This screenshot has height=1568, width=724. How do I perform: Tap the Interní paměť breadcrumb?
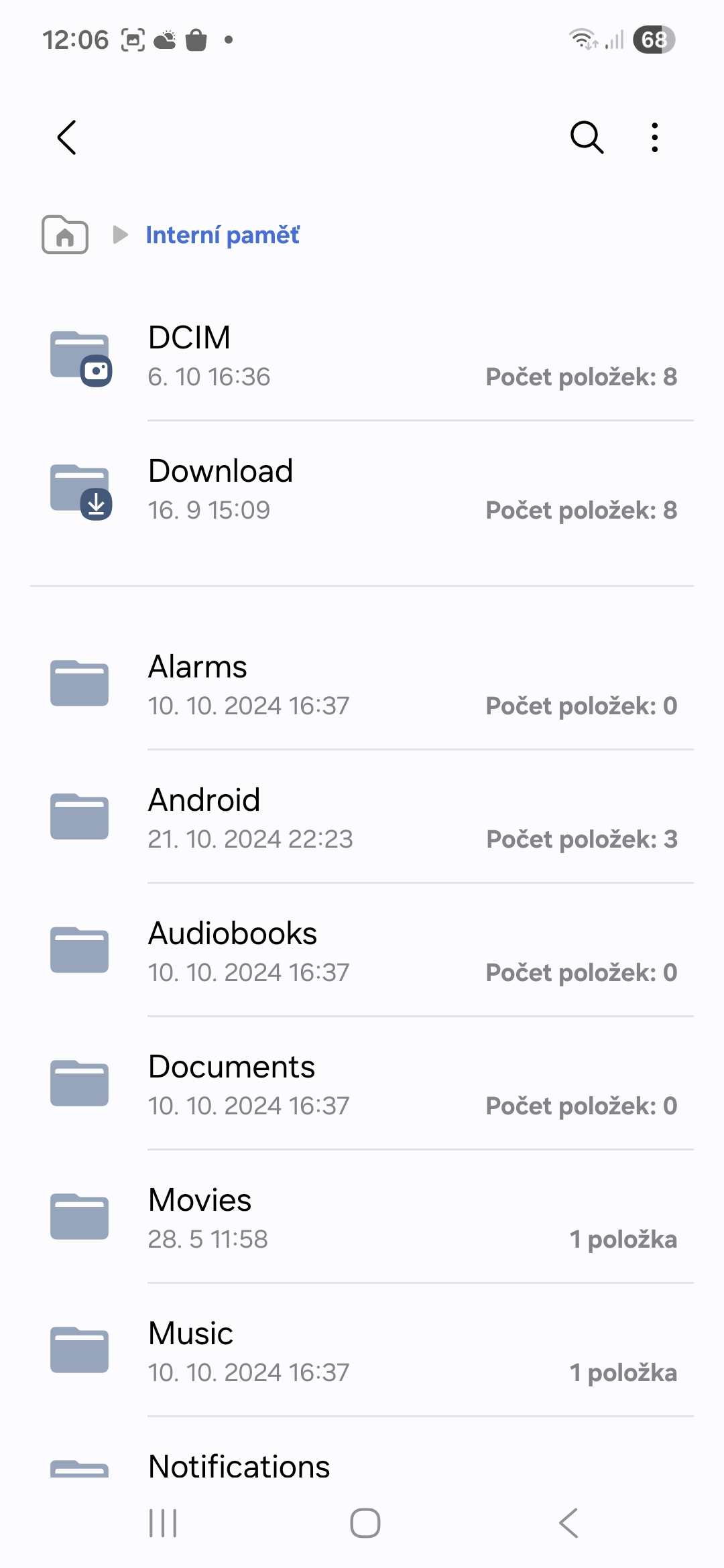coord(223,235)
